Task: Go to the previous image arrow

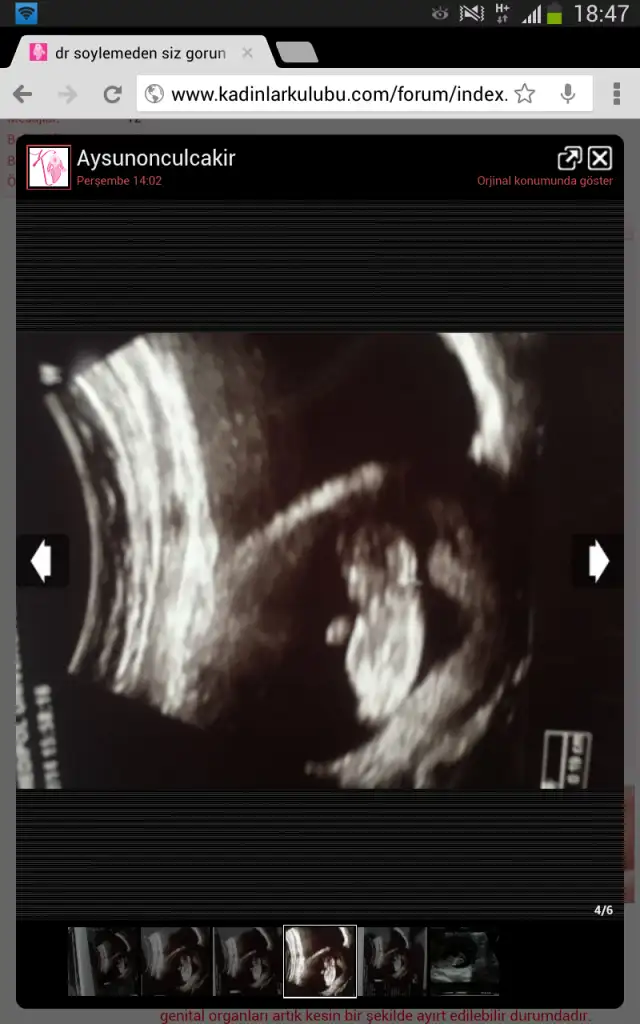Action: (42, 561)
